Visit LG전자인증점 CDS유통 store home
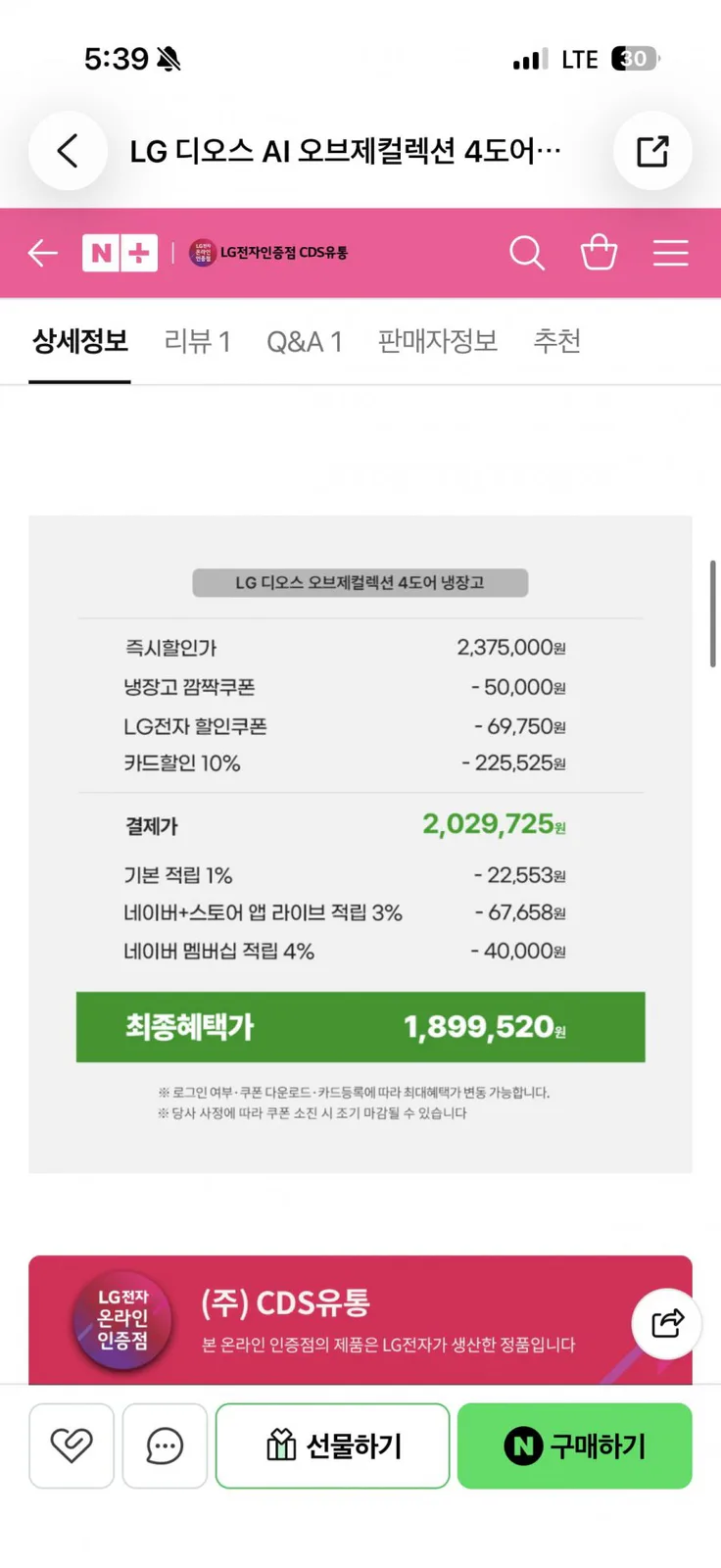Viewport: 721px width, 1568px height. tap(268, 253)
